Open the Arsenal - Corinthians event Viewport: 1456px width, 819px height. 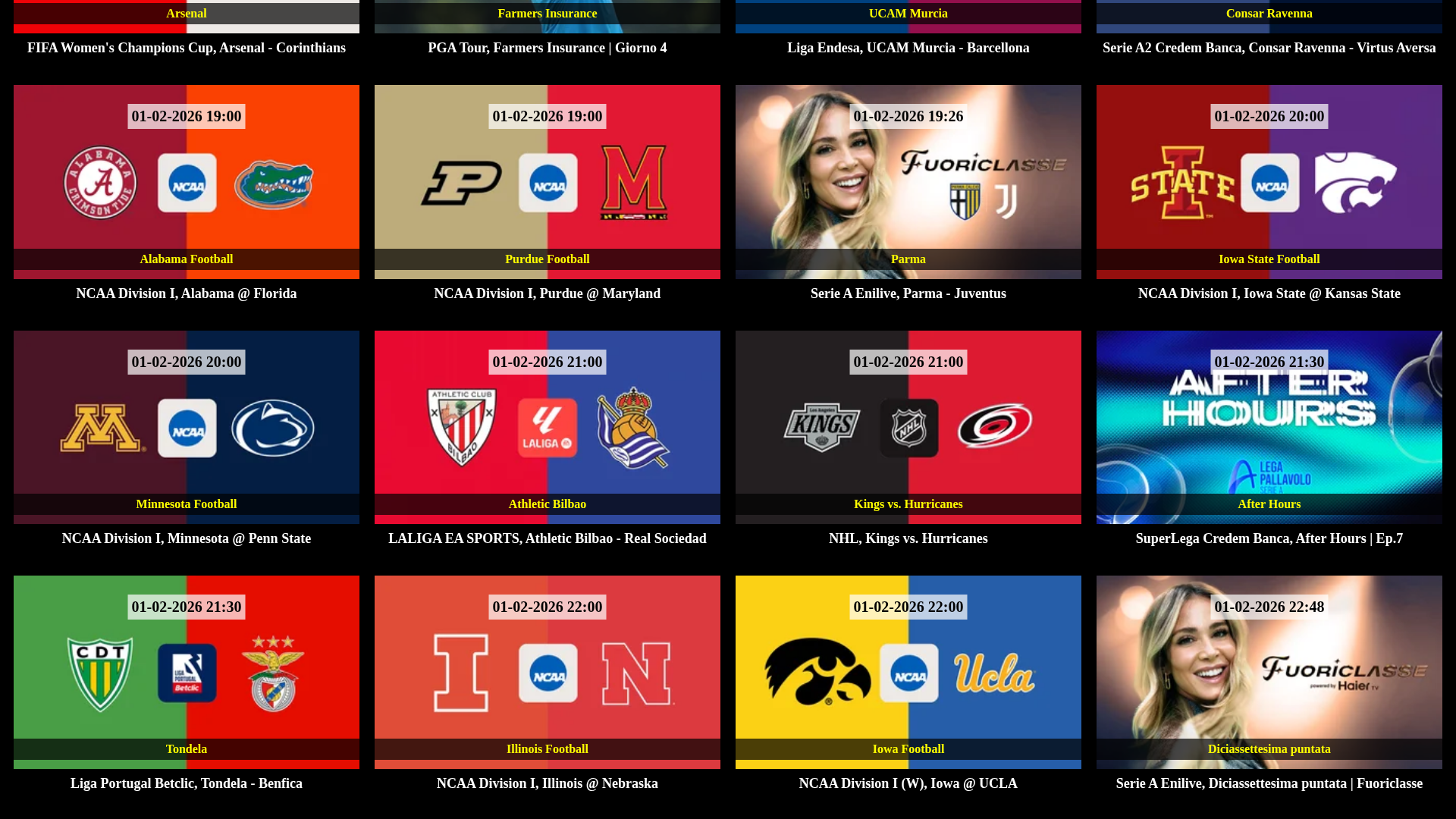tap(186, 18)
